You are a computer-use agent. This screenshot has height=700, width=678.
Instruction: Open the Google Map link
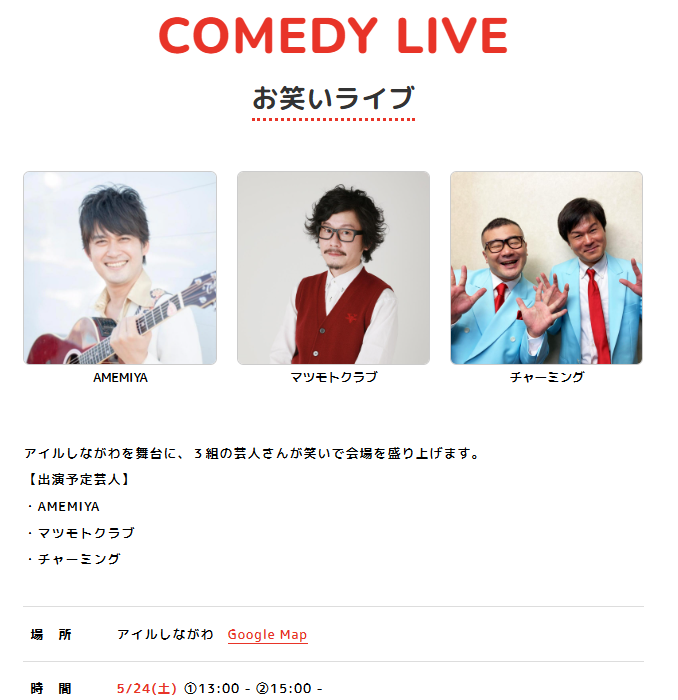[x=267, y=635]
